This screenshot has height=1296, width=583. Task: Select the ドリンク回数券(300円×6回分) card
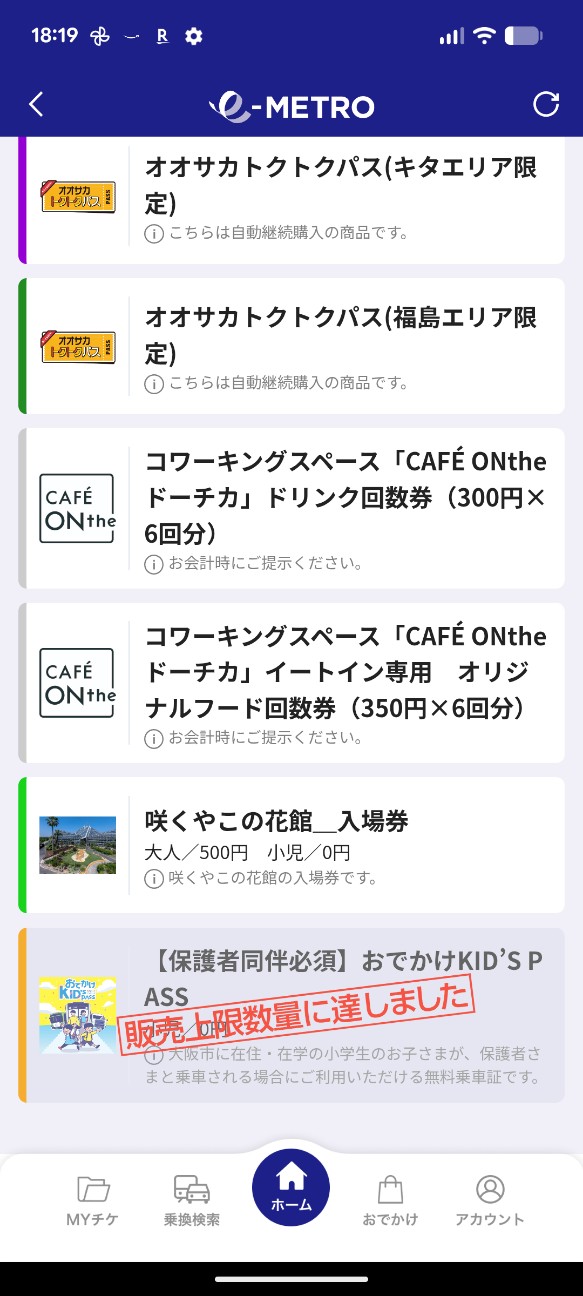291,508
